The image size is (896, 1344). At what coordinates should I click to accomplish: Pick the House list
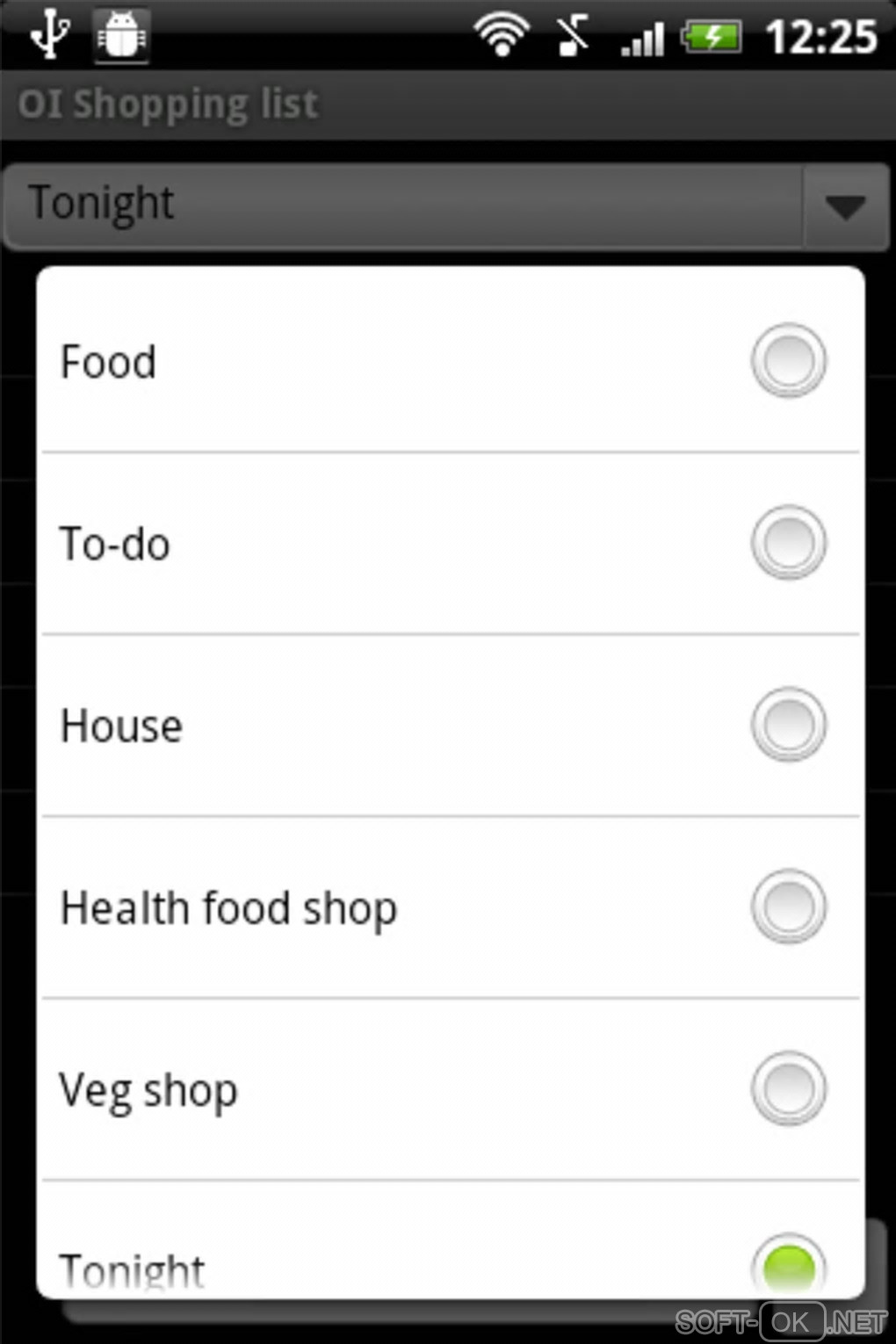point(450,725)
